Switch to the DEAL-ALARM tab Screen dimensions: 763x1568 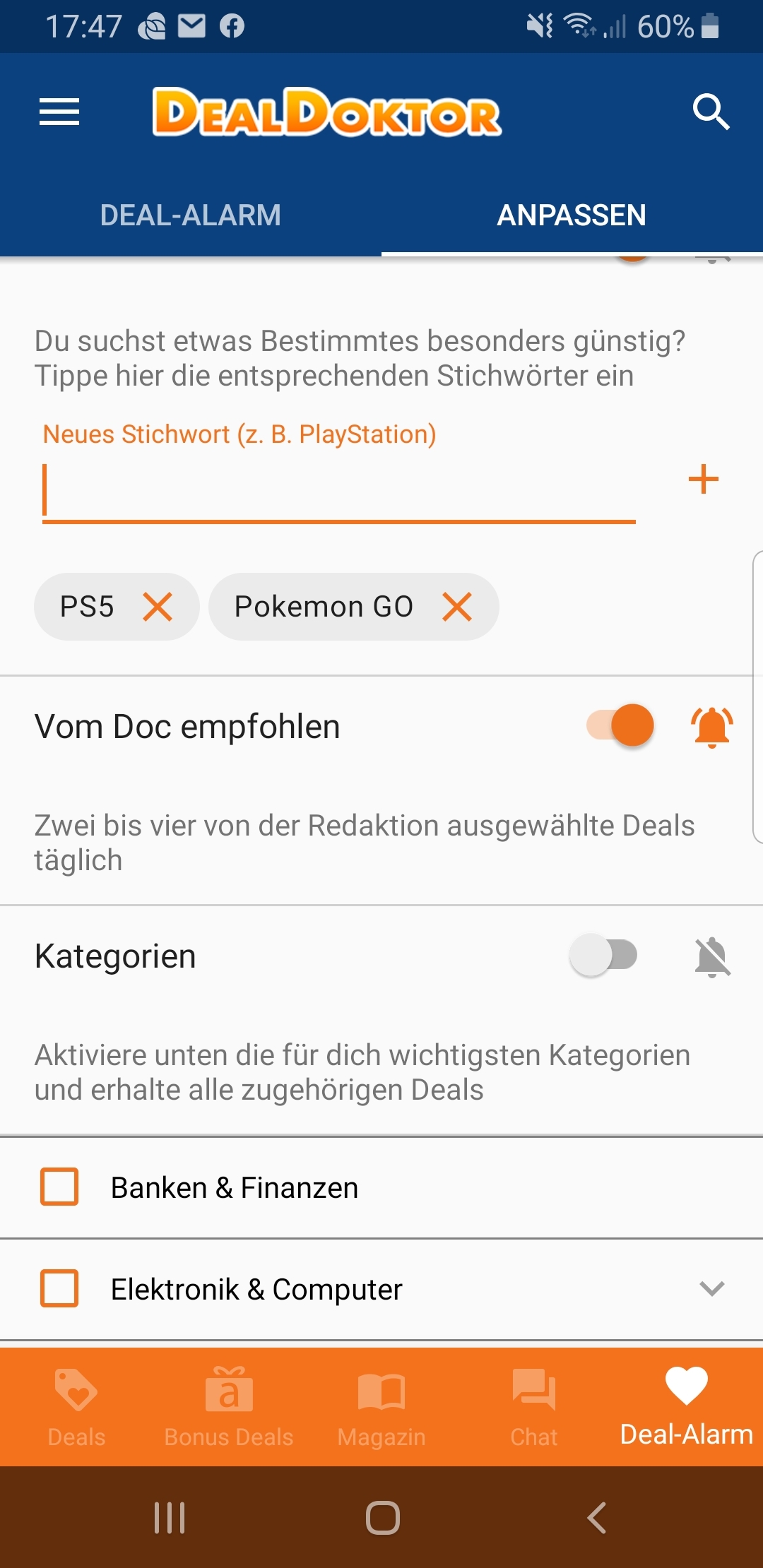[x=191, y=215]
